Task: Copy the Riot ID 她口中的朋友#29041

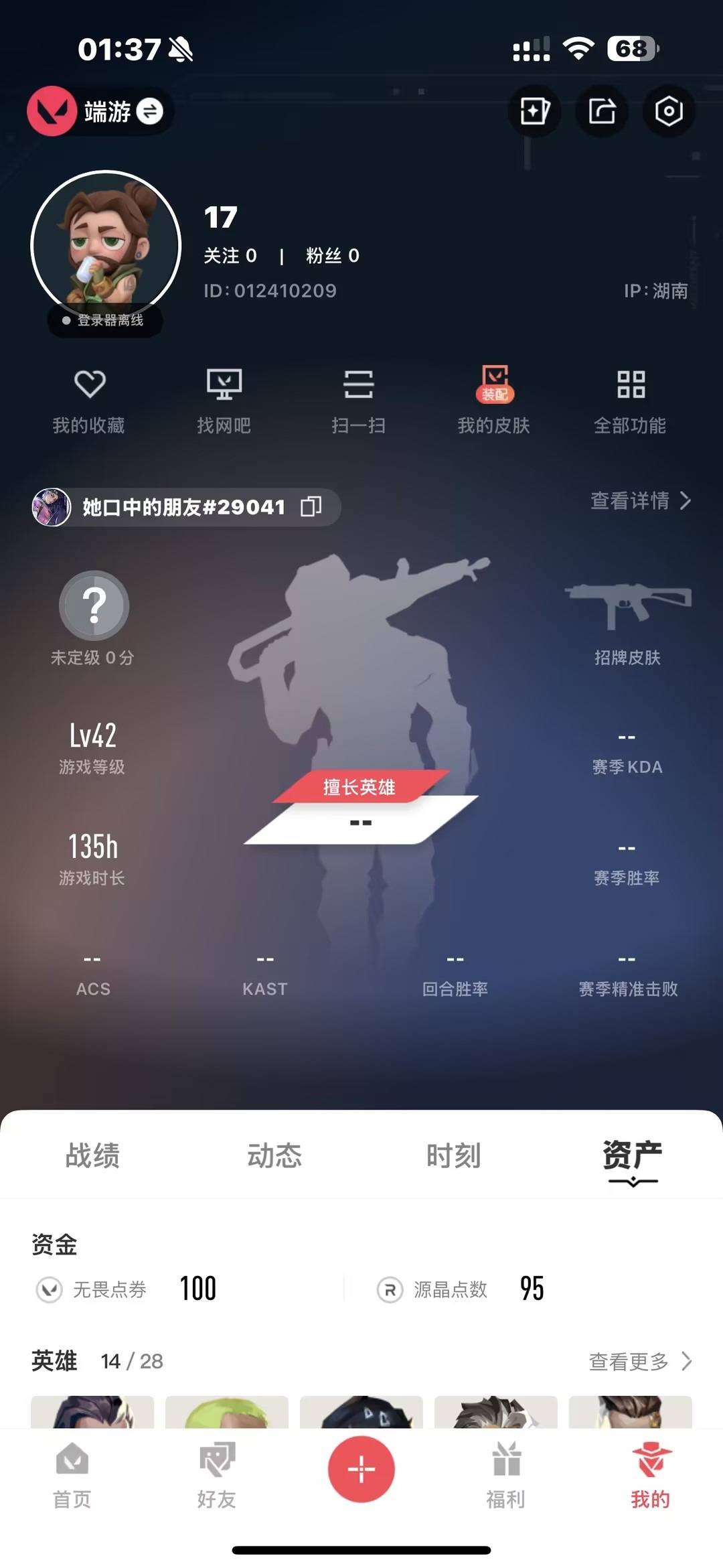Action: (311, 507)
